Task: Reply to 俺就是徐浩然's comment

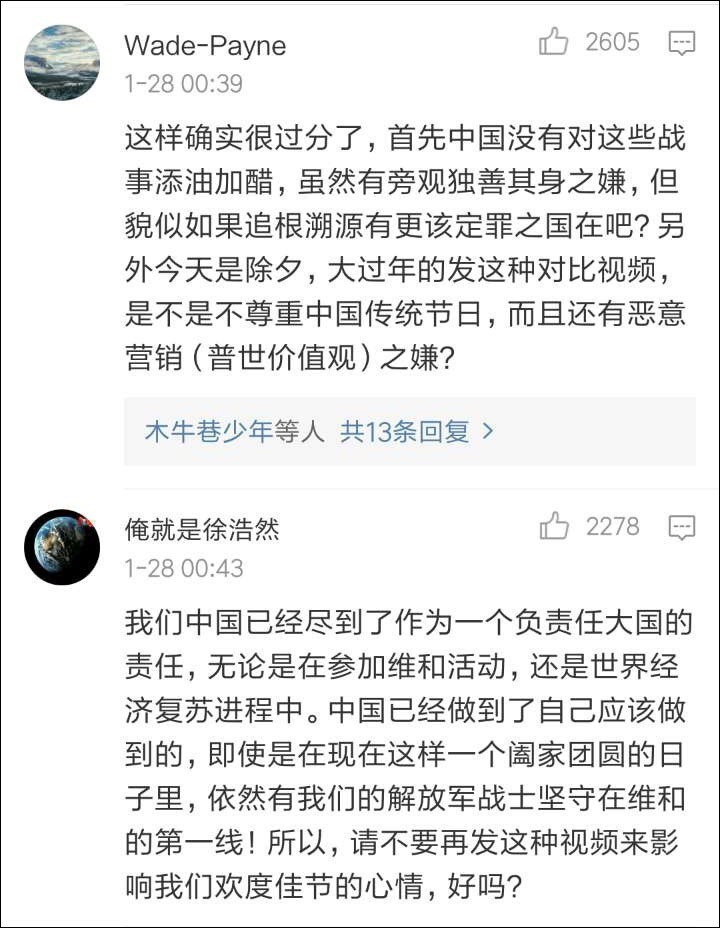Action: pyautogui.click(x=682, y=527)
